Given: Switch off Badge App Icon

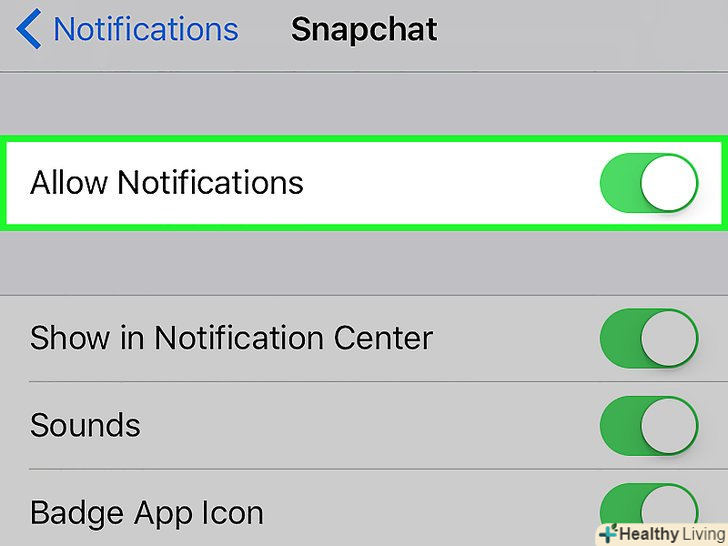Looking at the screenshot, I should coord(648,508).
